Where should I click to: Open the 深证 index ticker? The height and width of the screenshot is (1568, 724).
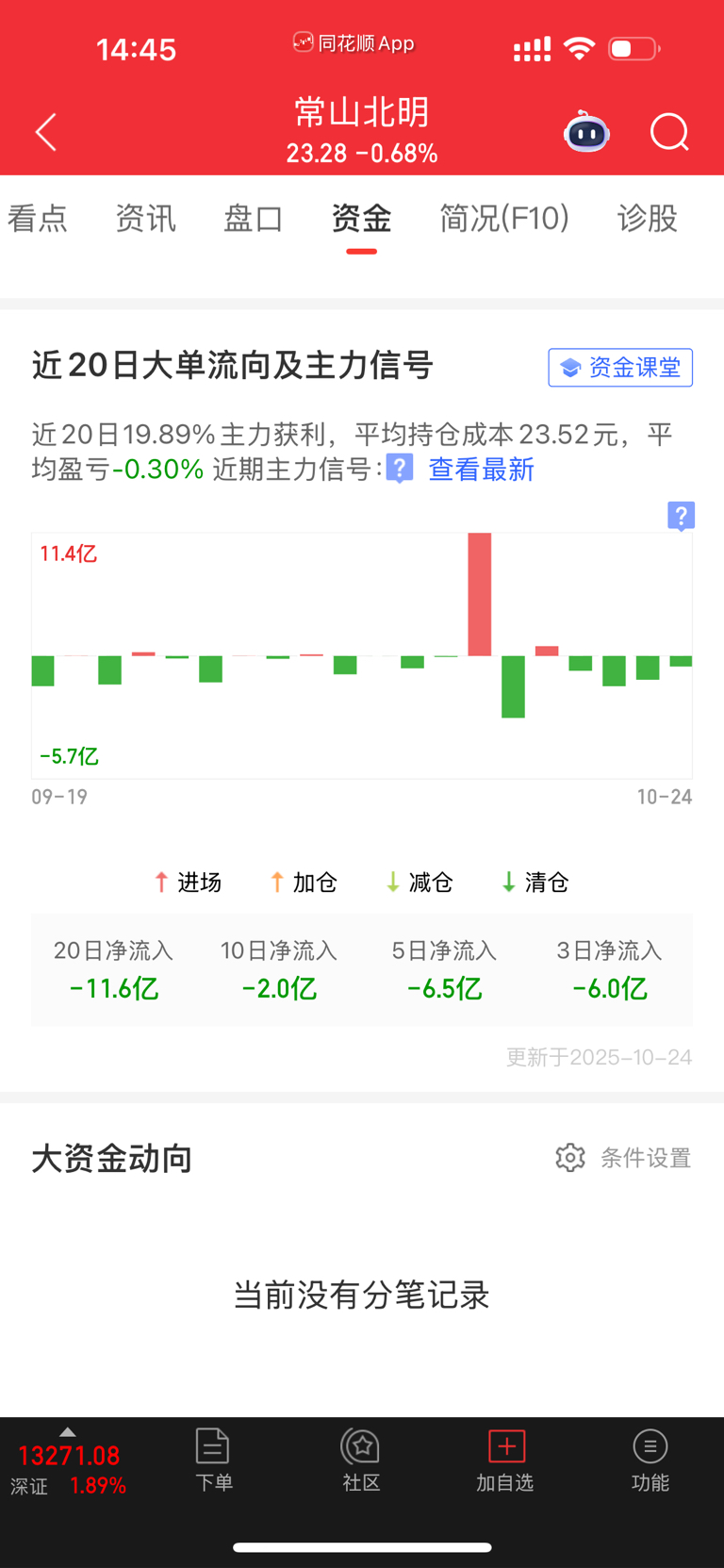[x=68, y=1468]
